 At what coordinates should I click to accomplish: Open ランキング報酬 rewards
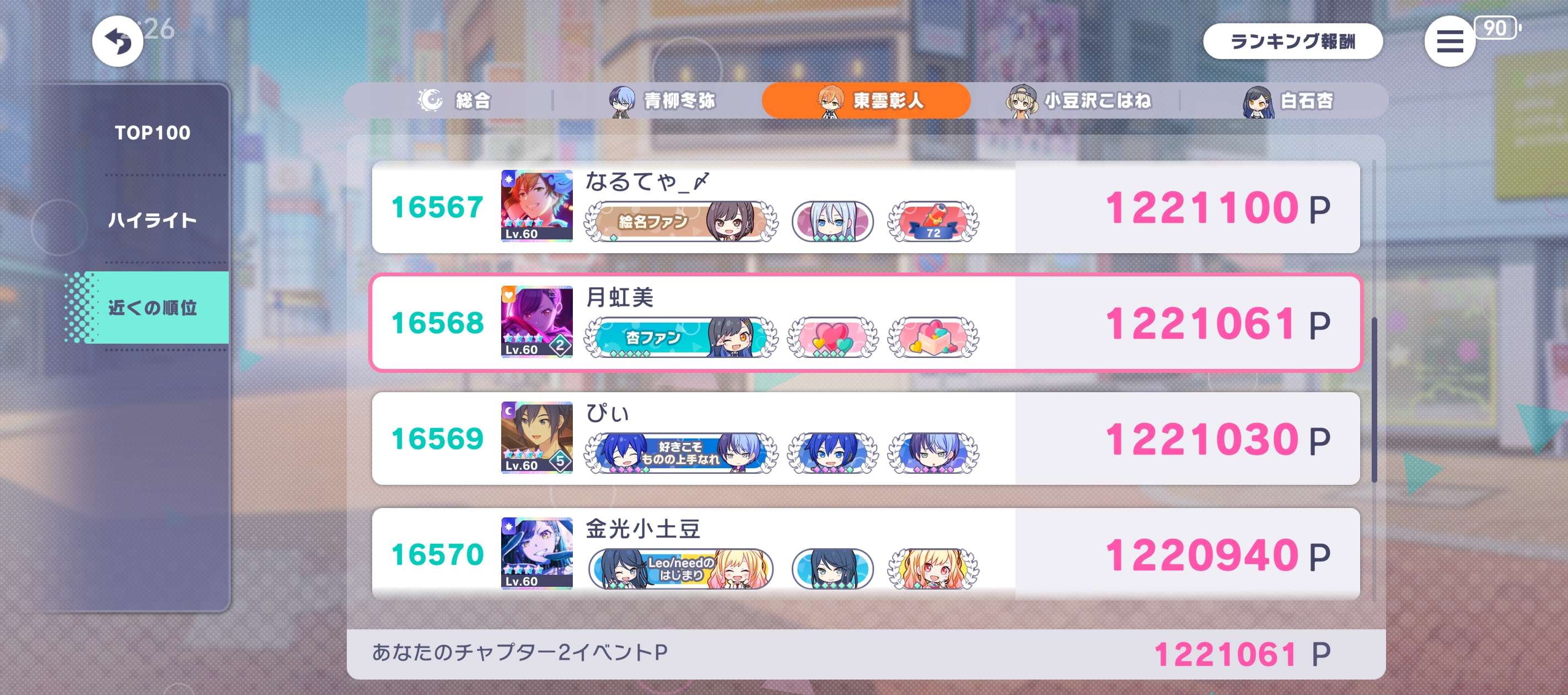(x=1292, y=41)
